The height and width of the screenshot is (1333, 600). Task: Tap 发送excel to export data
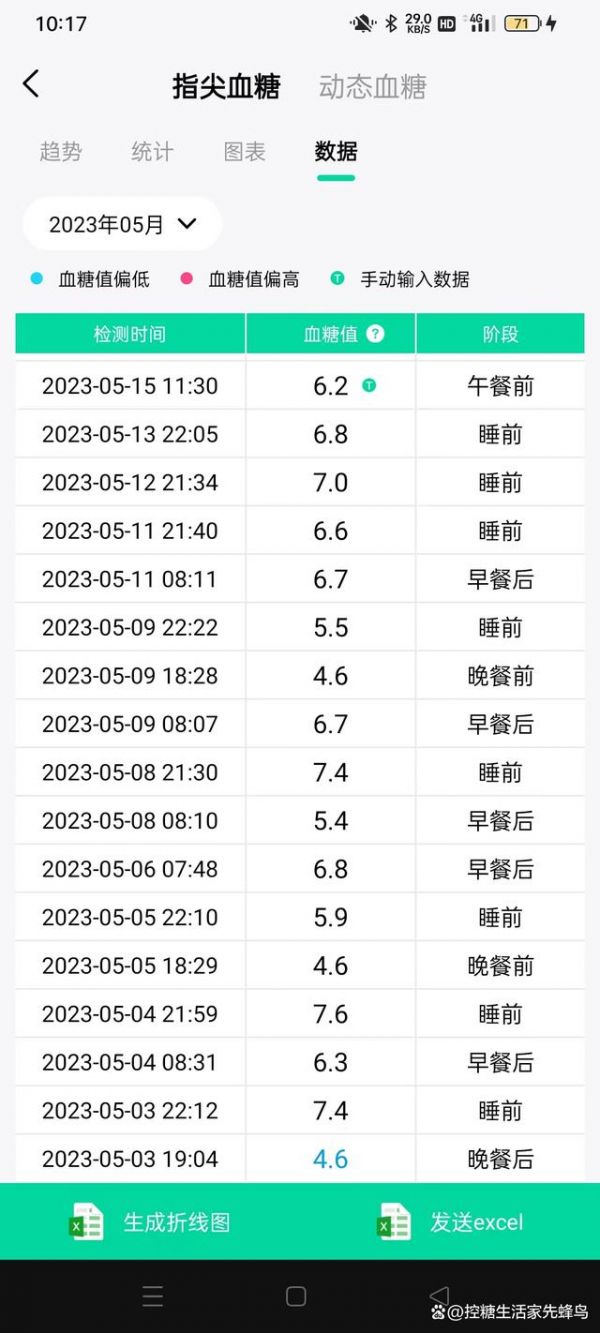[x=450, y=1222]
